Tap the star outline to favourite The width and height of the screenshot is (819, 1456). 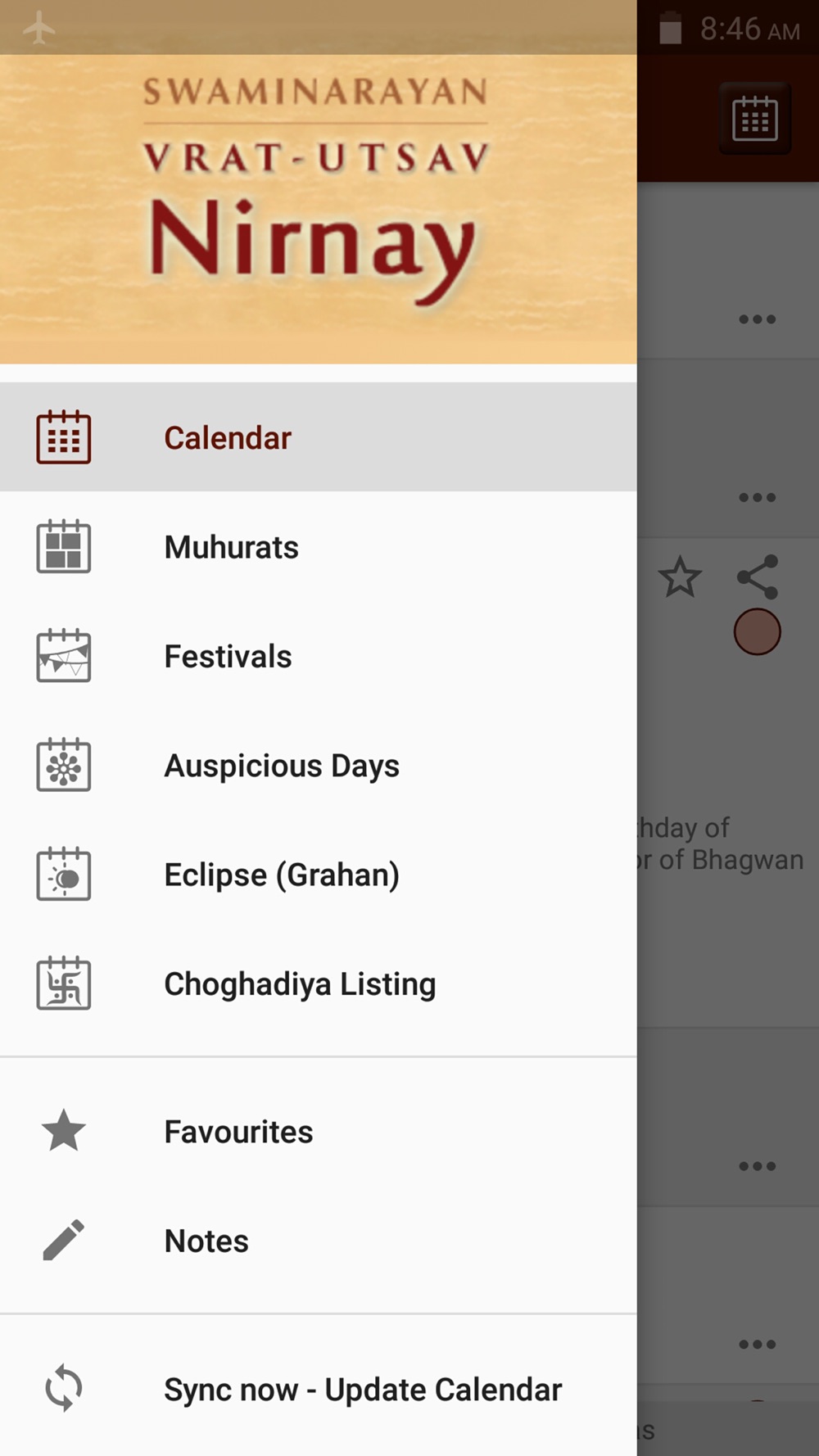[680, 577]
